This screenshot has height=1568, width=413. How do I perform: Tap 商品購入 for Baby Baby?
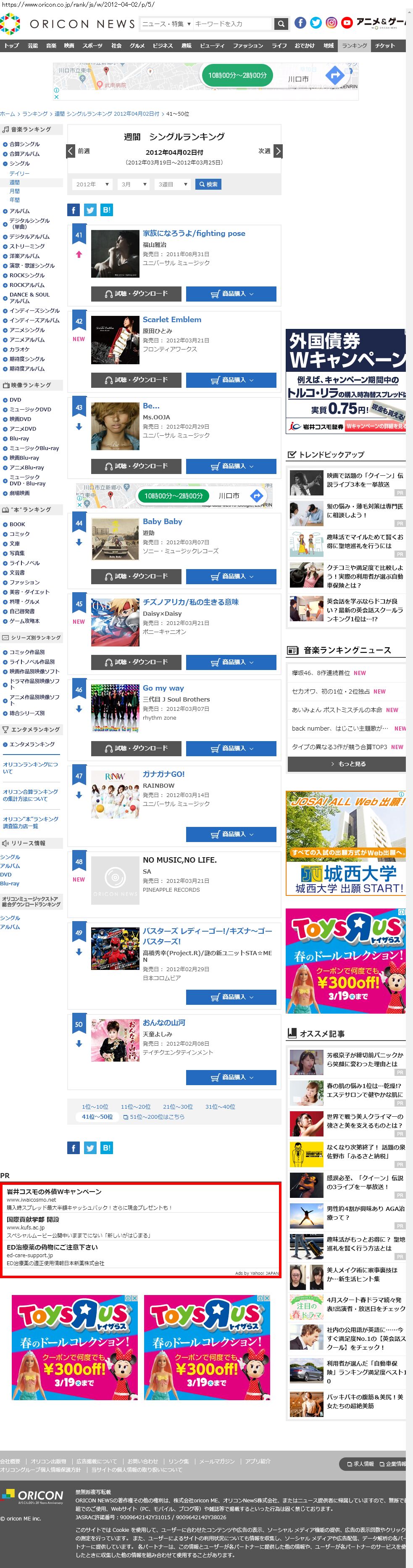(x=231, y=576)
